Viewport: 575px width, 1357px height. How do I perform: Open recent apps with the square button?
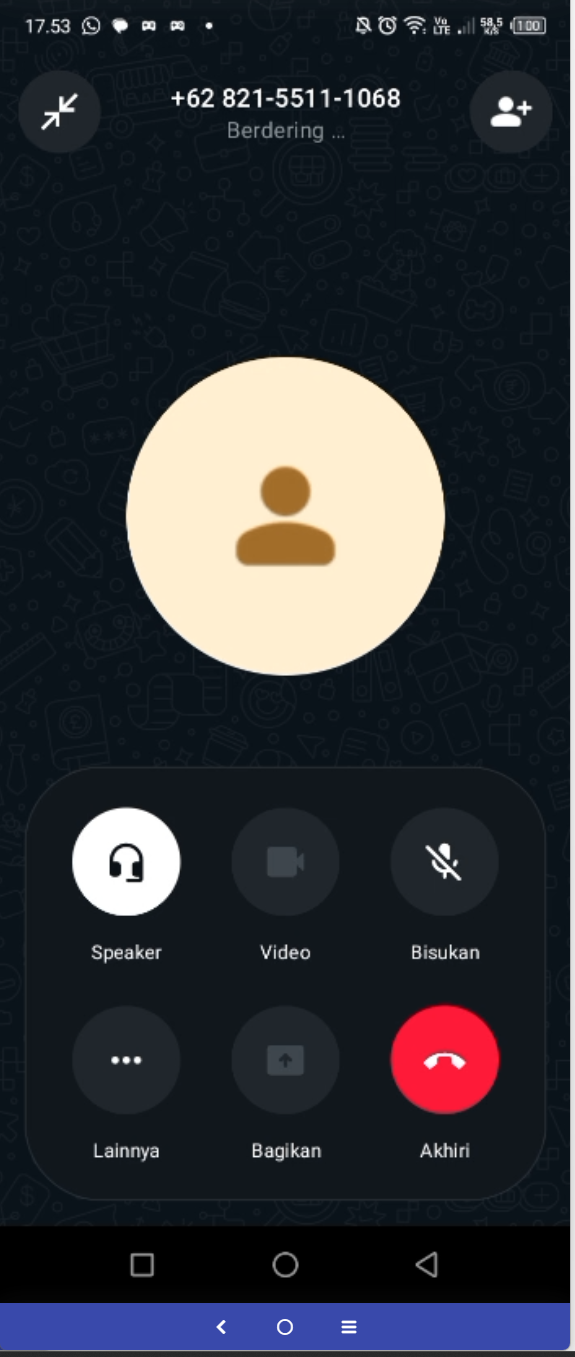point(142,1265)
